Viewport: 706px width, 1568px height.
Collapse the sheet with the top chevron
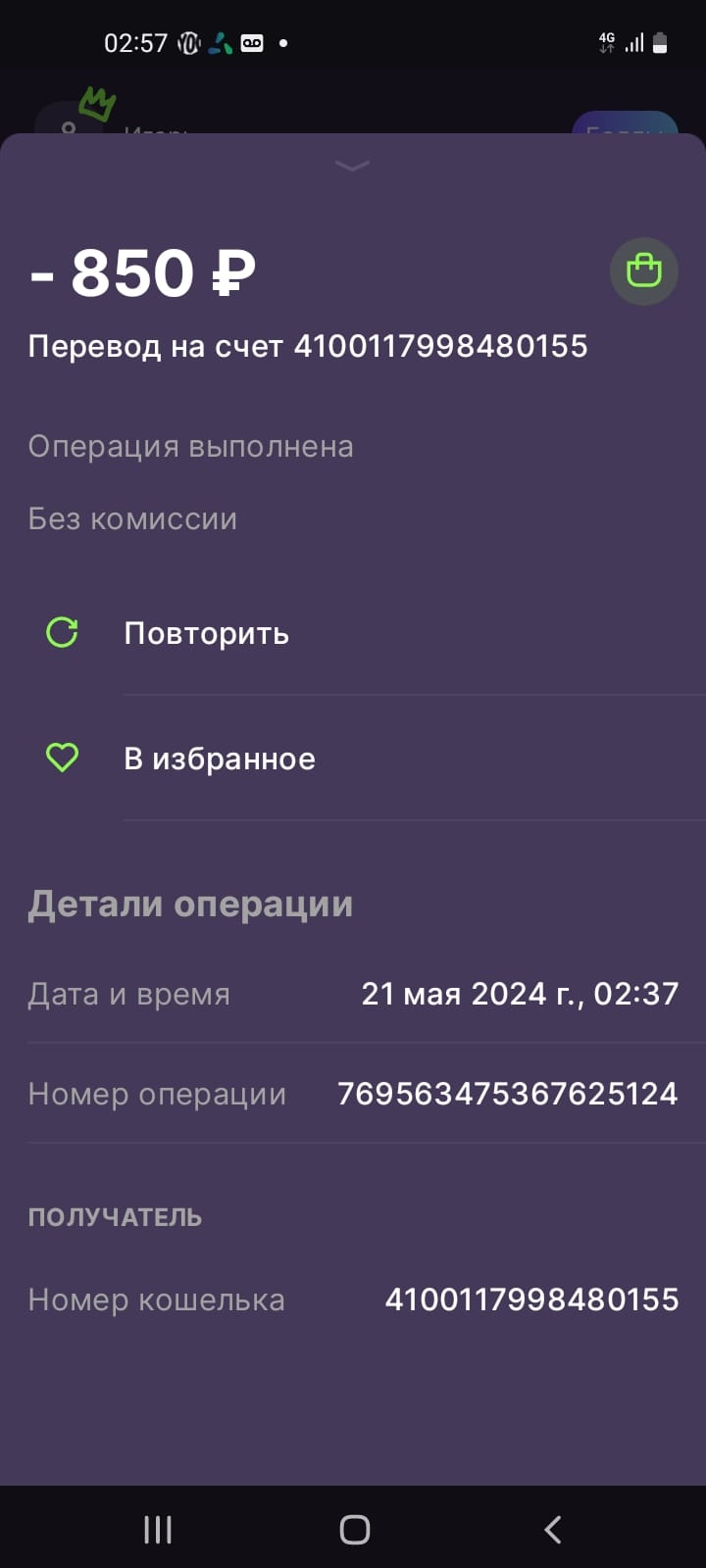(x=352, y=165)
